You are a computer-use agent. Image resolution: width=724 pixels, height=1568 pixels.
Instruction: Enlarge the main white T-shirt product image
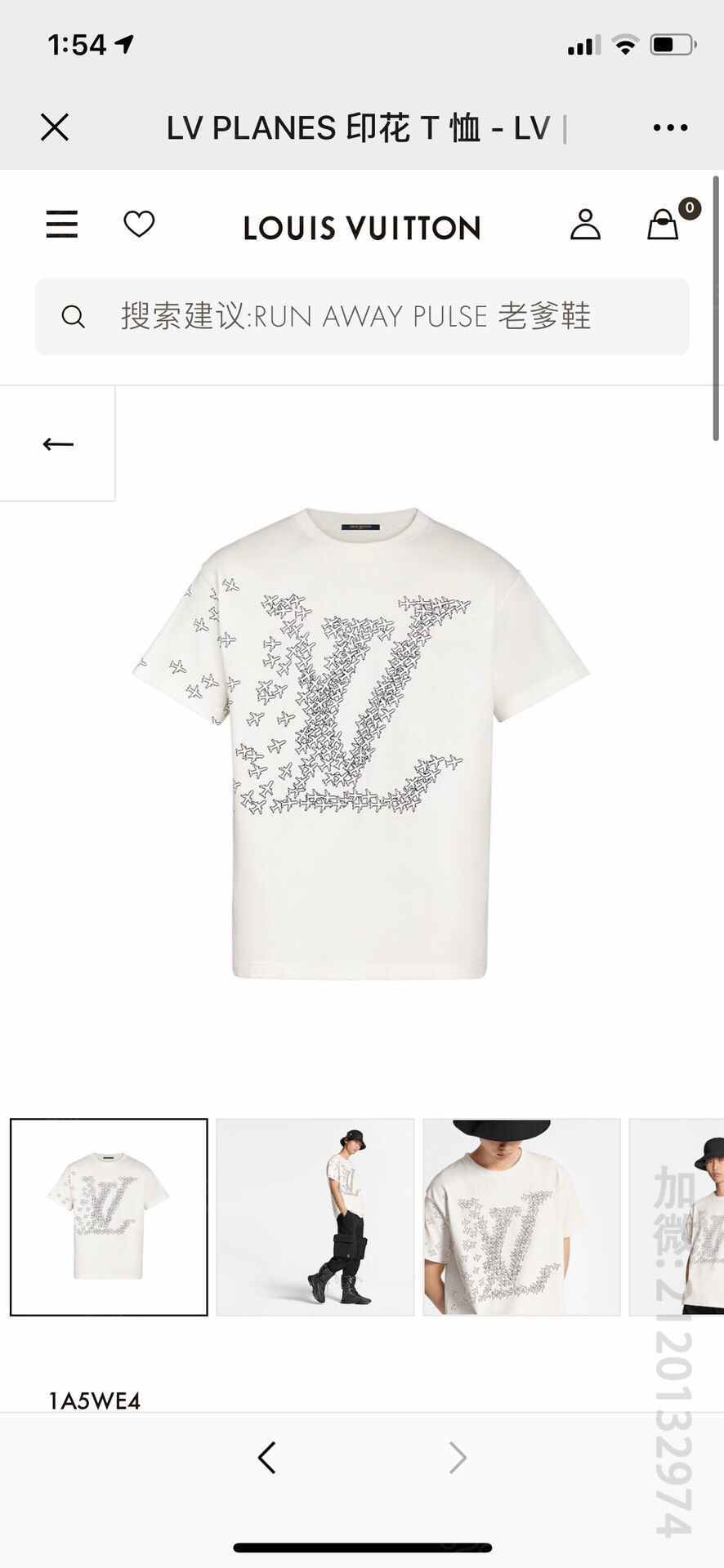pyautogui.click(x=362, y=743)
